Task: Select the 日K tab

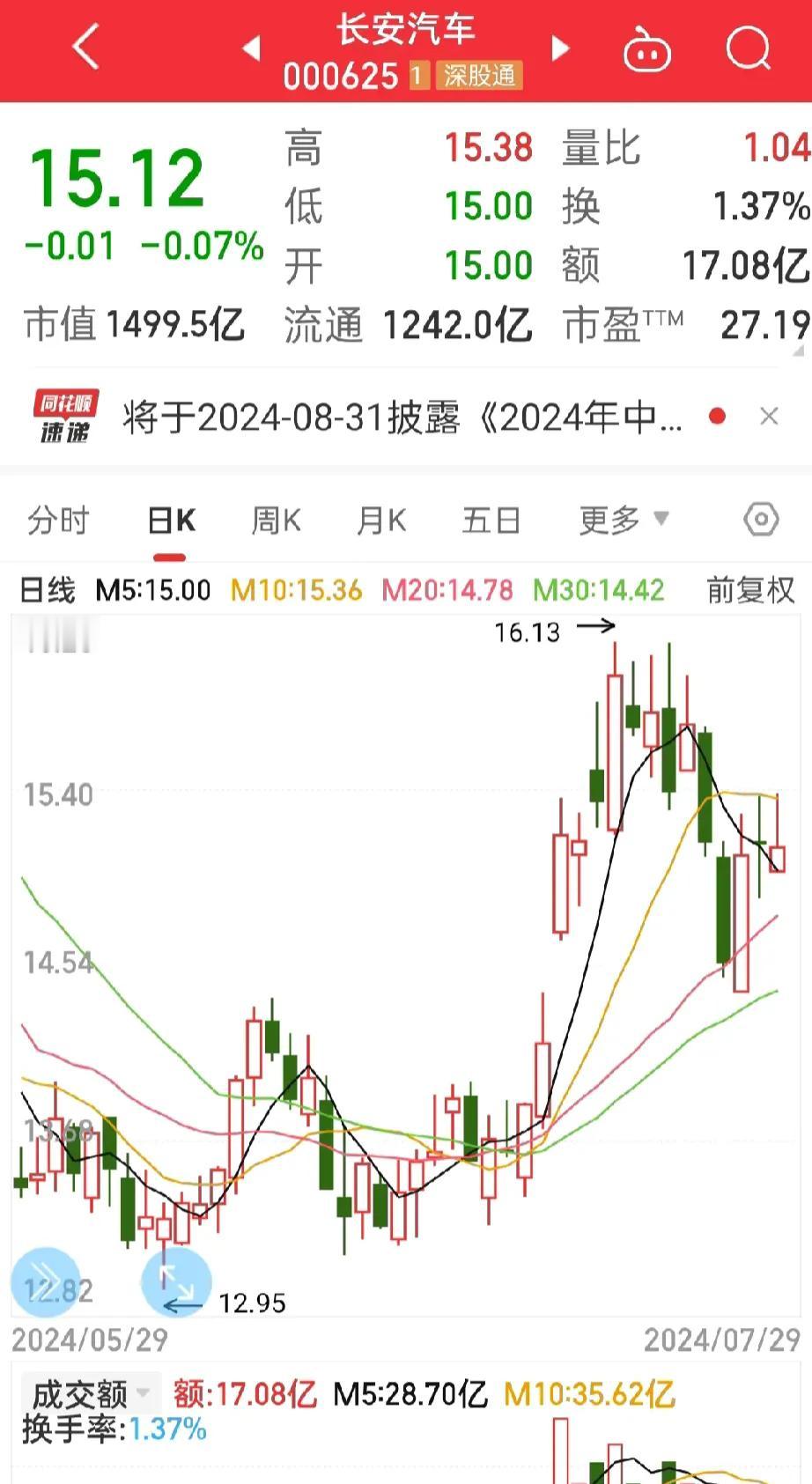Action: tap(171, 521)
